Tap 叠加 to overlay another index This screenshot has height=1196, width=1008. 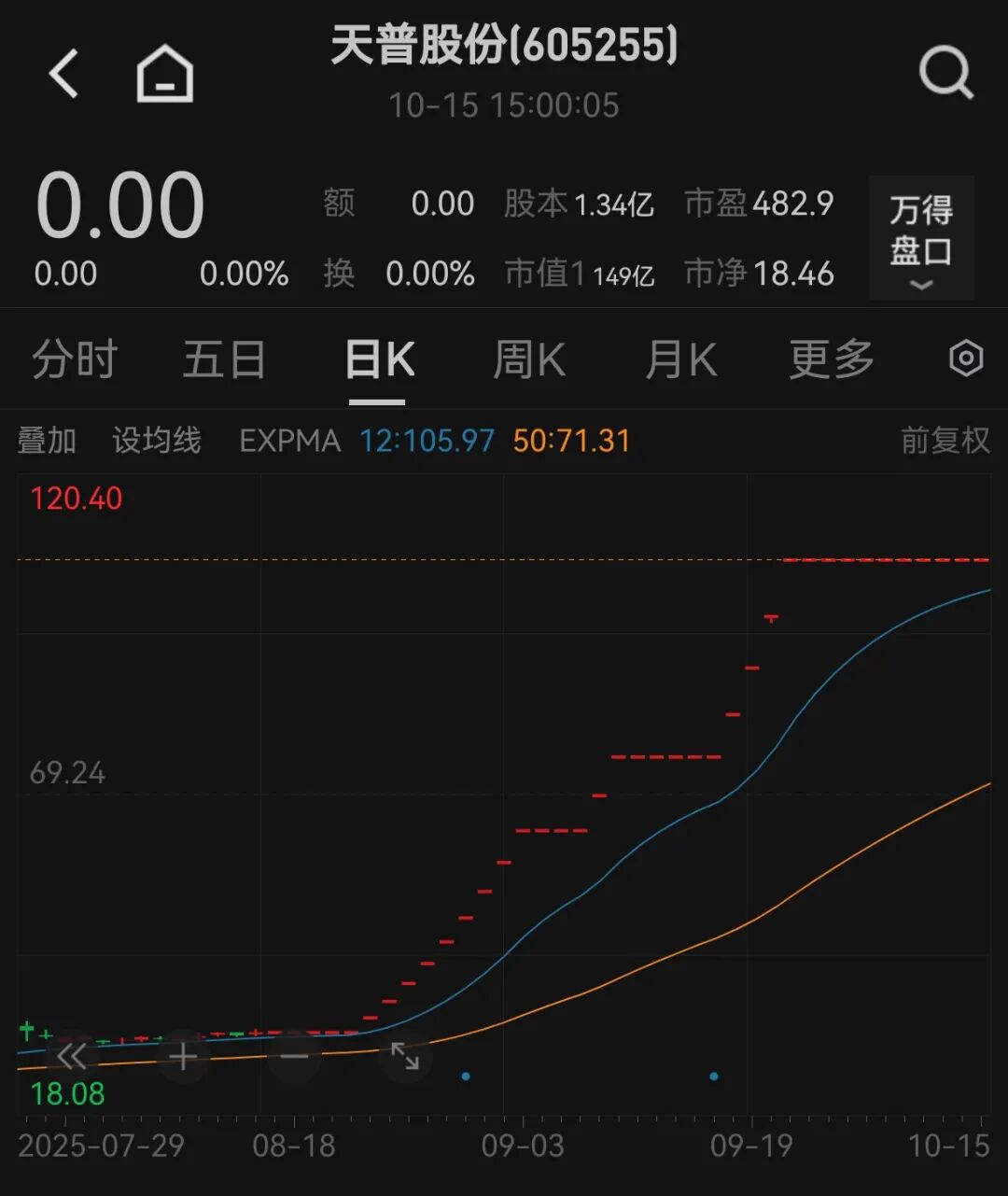coord(47,441)
